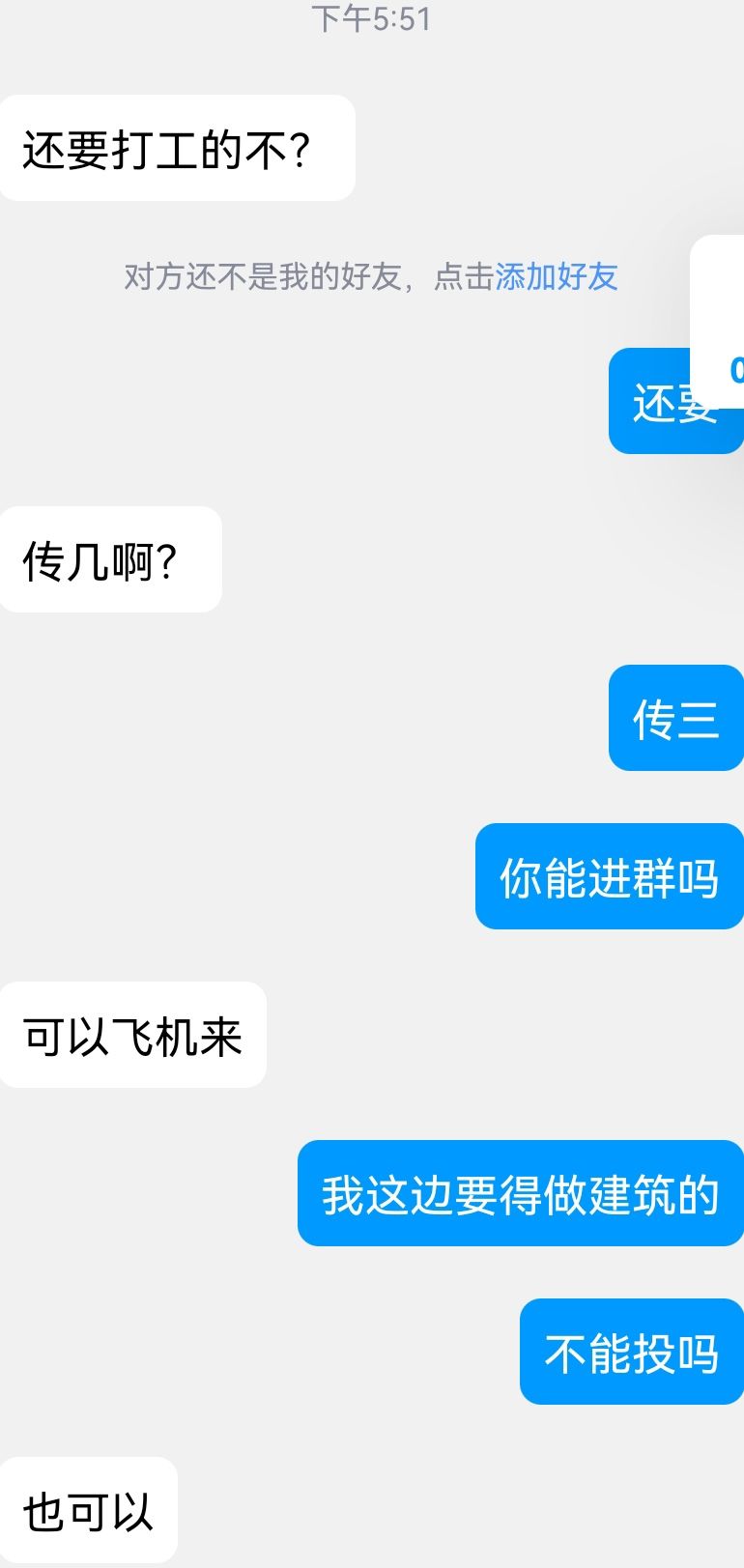Tap the timestamp showing 下午5:51
Image resolution: width=744 pixels, height=1568 pixels.
pyautogui.click(x=372, y=21)
